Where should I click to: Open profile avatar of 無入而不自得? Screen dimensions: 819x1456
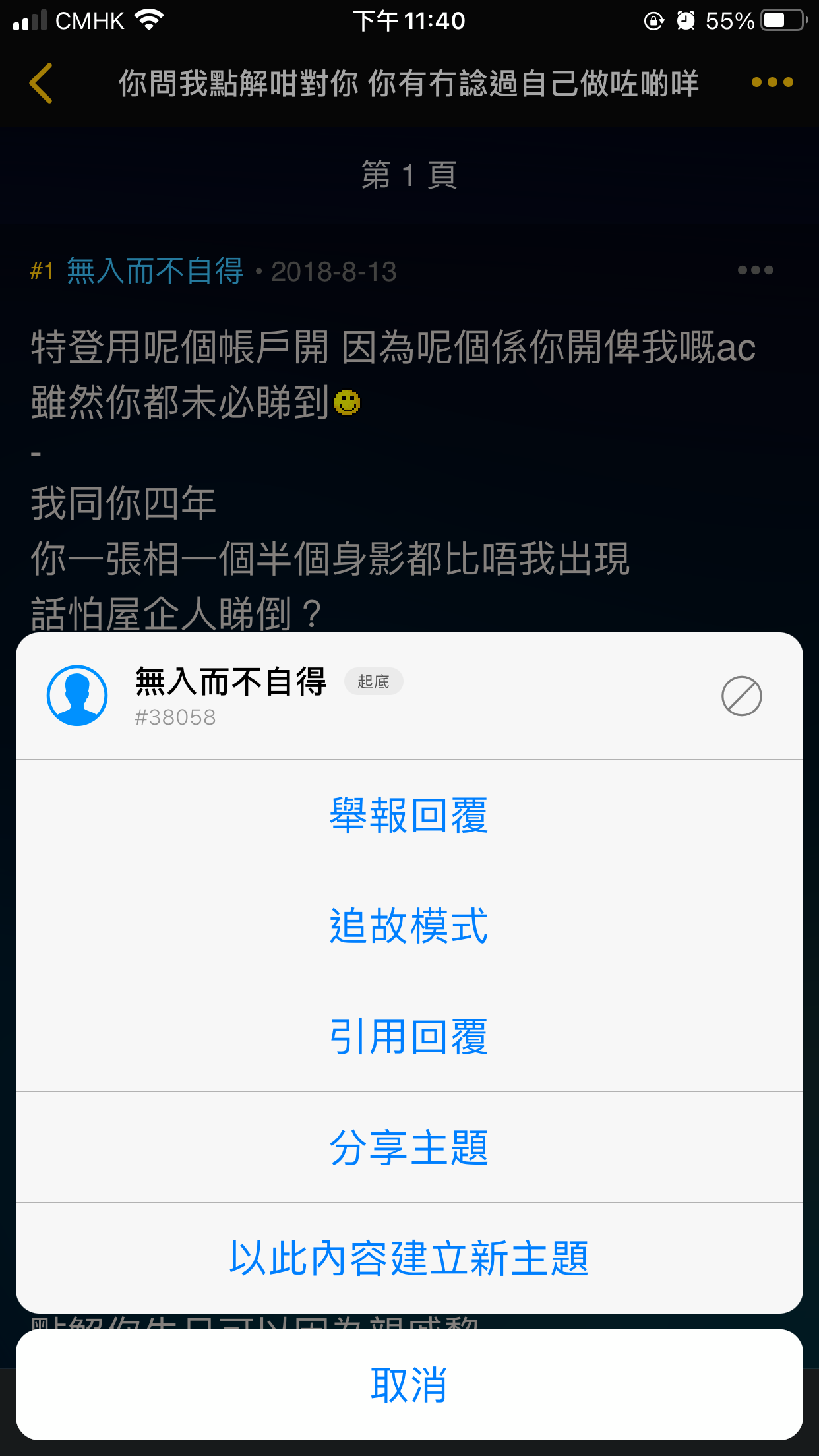[x=77, y=696]
